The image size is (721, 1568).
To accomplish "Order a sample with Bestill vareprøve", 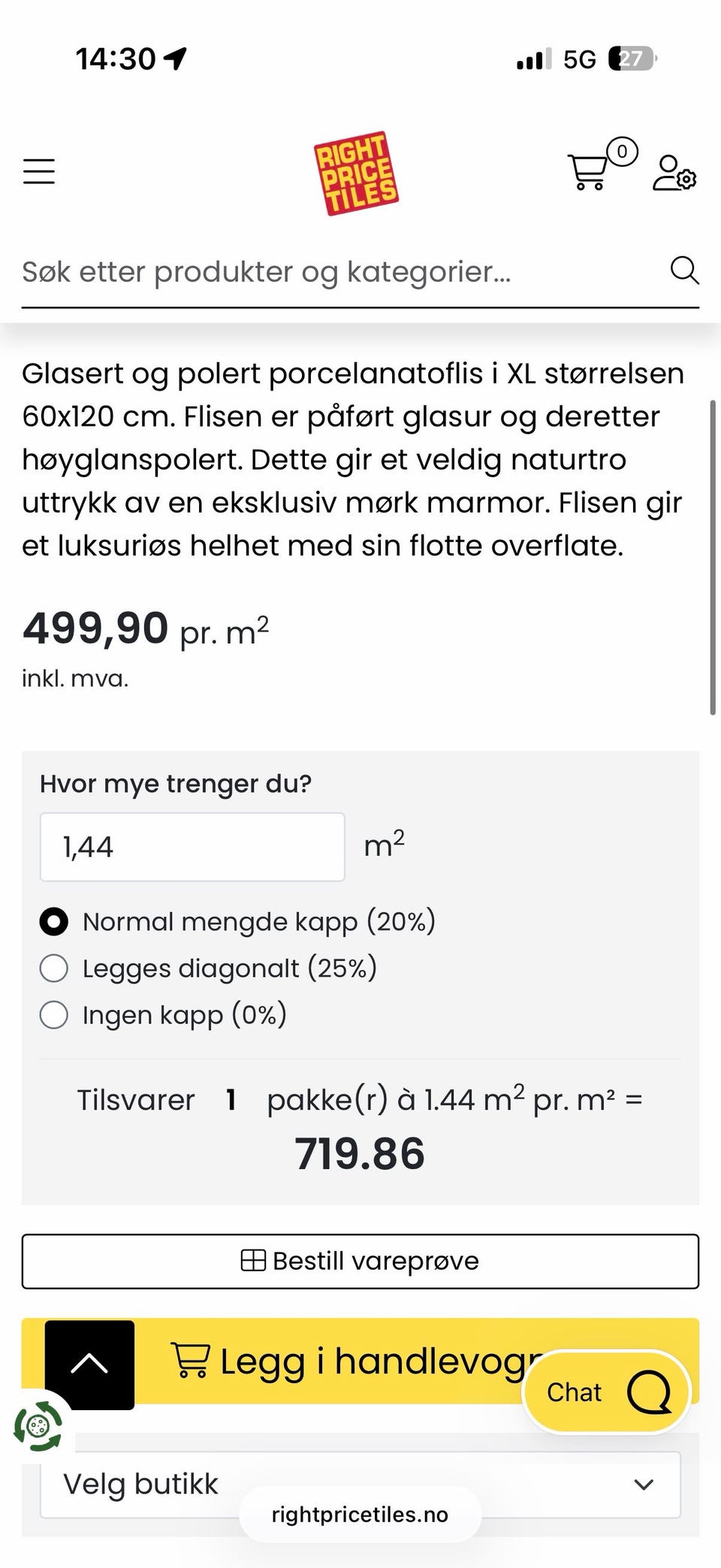I will coord(360,1261).
